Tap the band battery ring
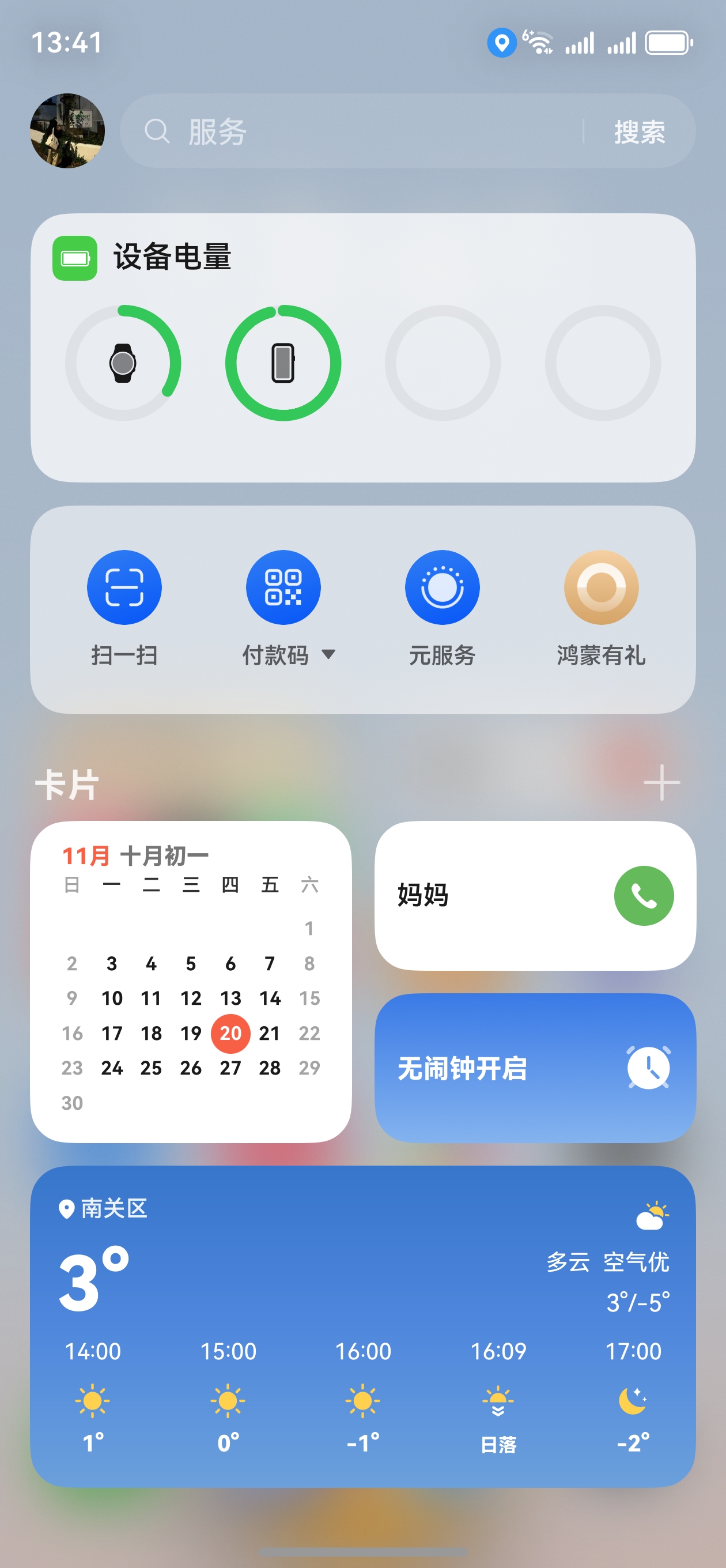The height and width of the screenshot is (1568, 726). [x=283, y=363]
